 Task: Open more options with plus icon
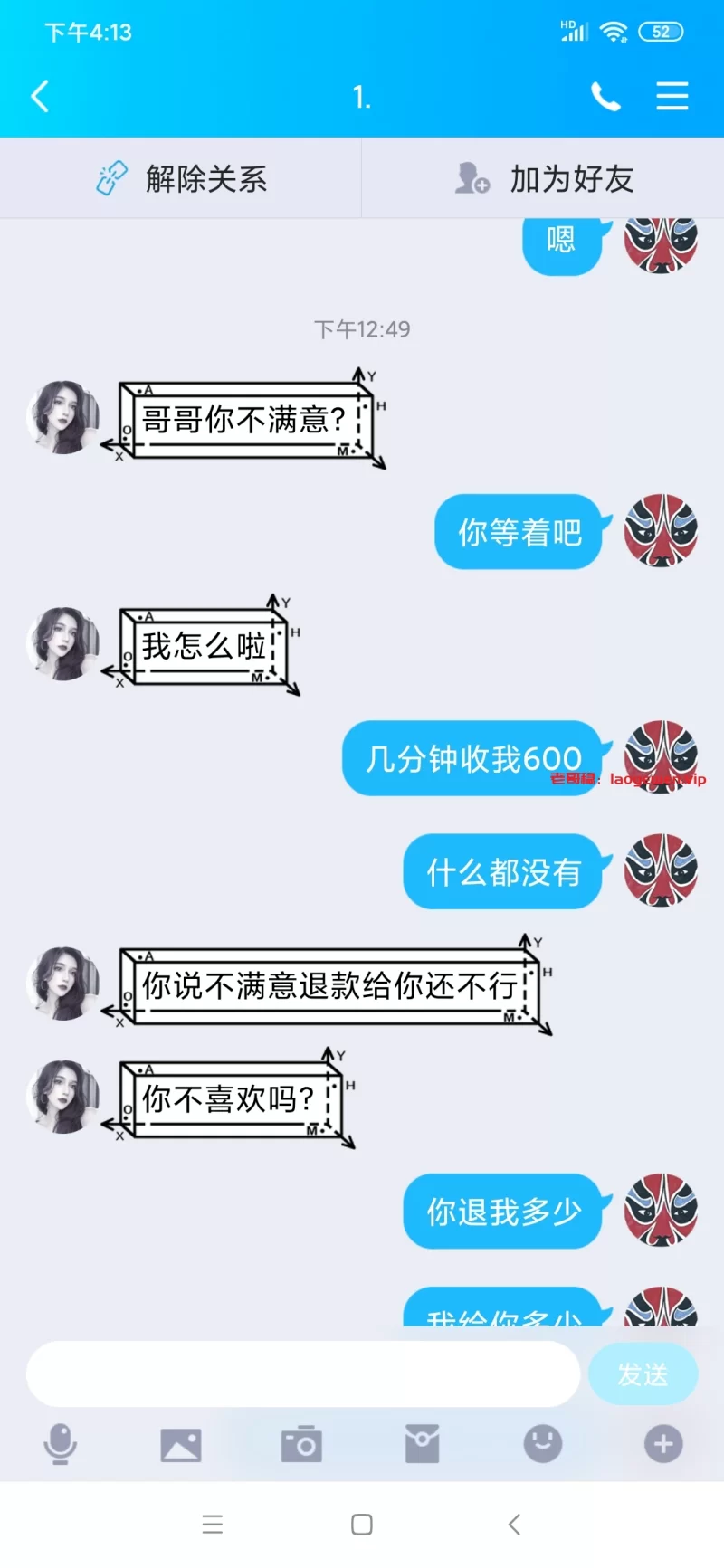coord(663,1443)
